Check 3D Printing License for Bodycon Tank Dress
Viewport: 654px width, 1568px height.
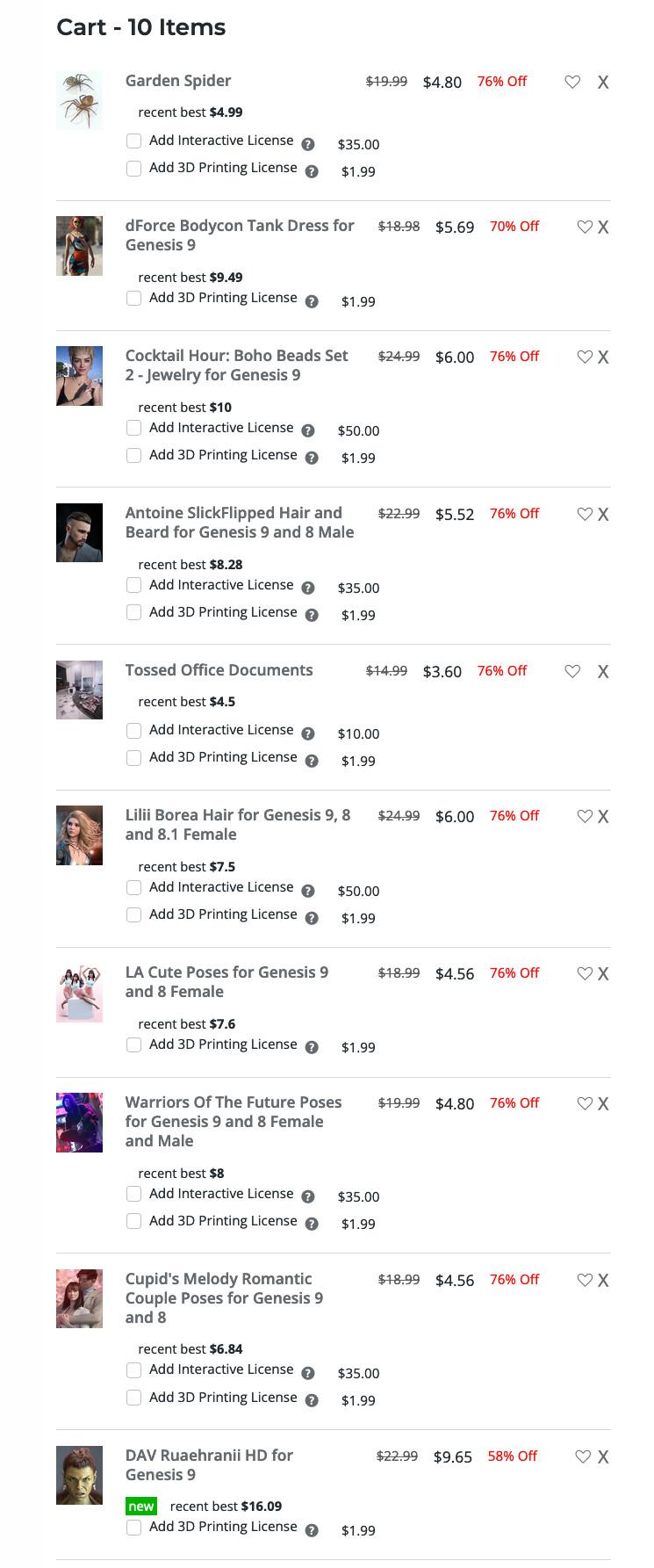pyautogui.click(x=134, y=298)
